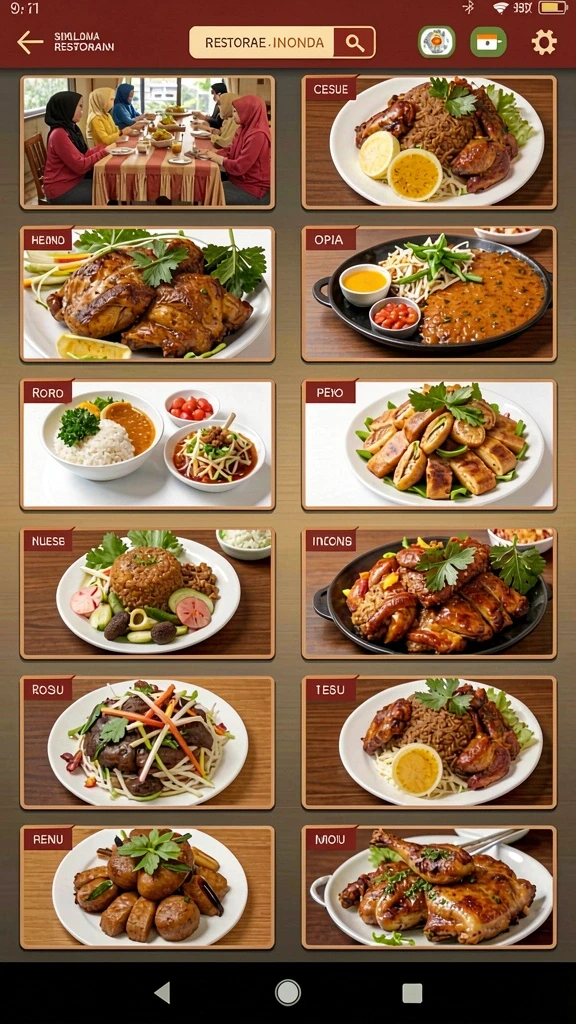Tap the search field in the app bar
The image size is (576, 1024).
coord(262,42)
